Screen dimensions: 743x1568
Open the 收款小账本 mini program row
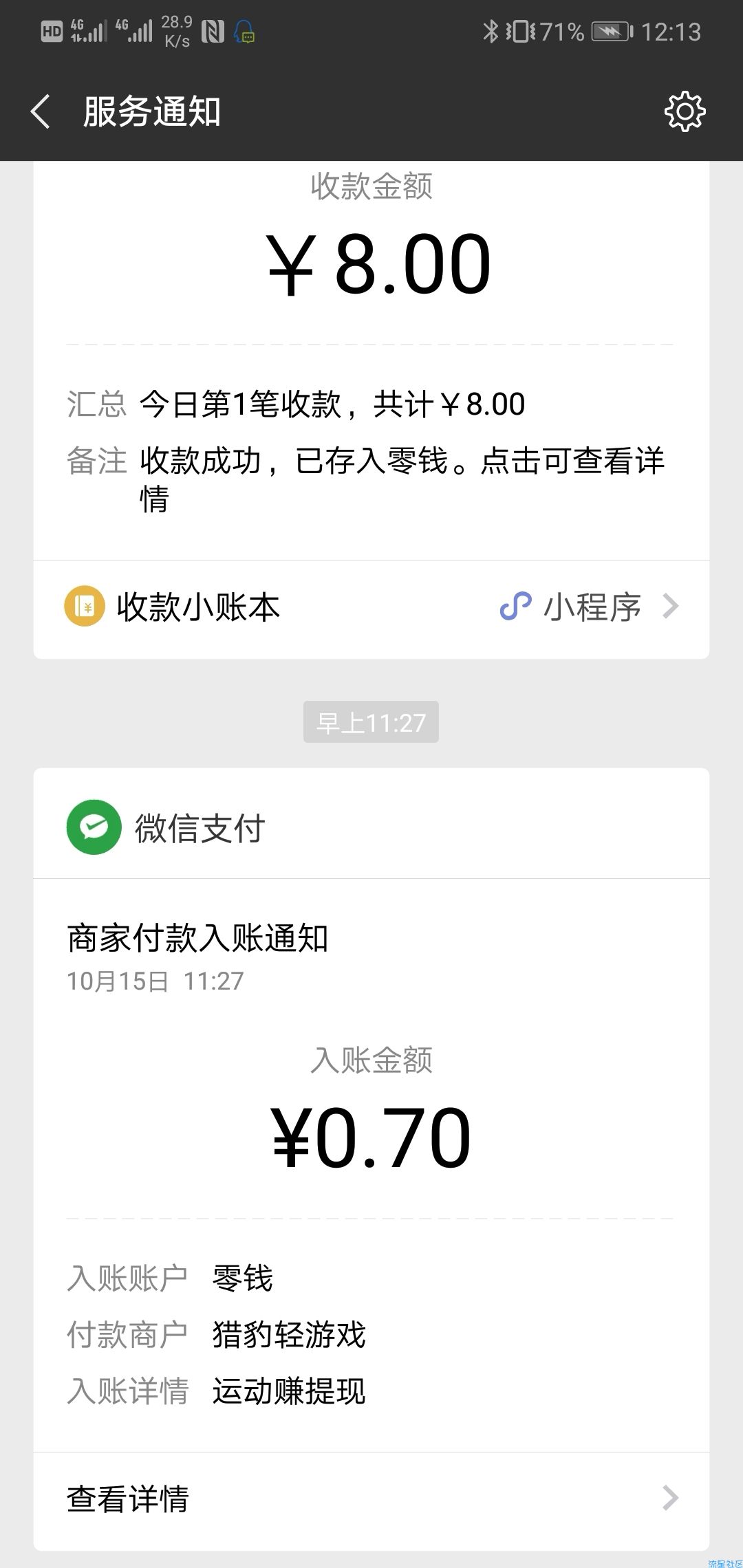point(371,607)
